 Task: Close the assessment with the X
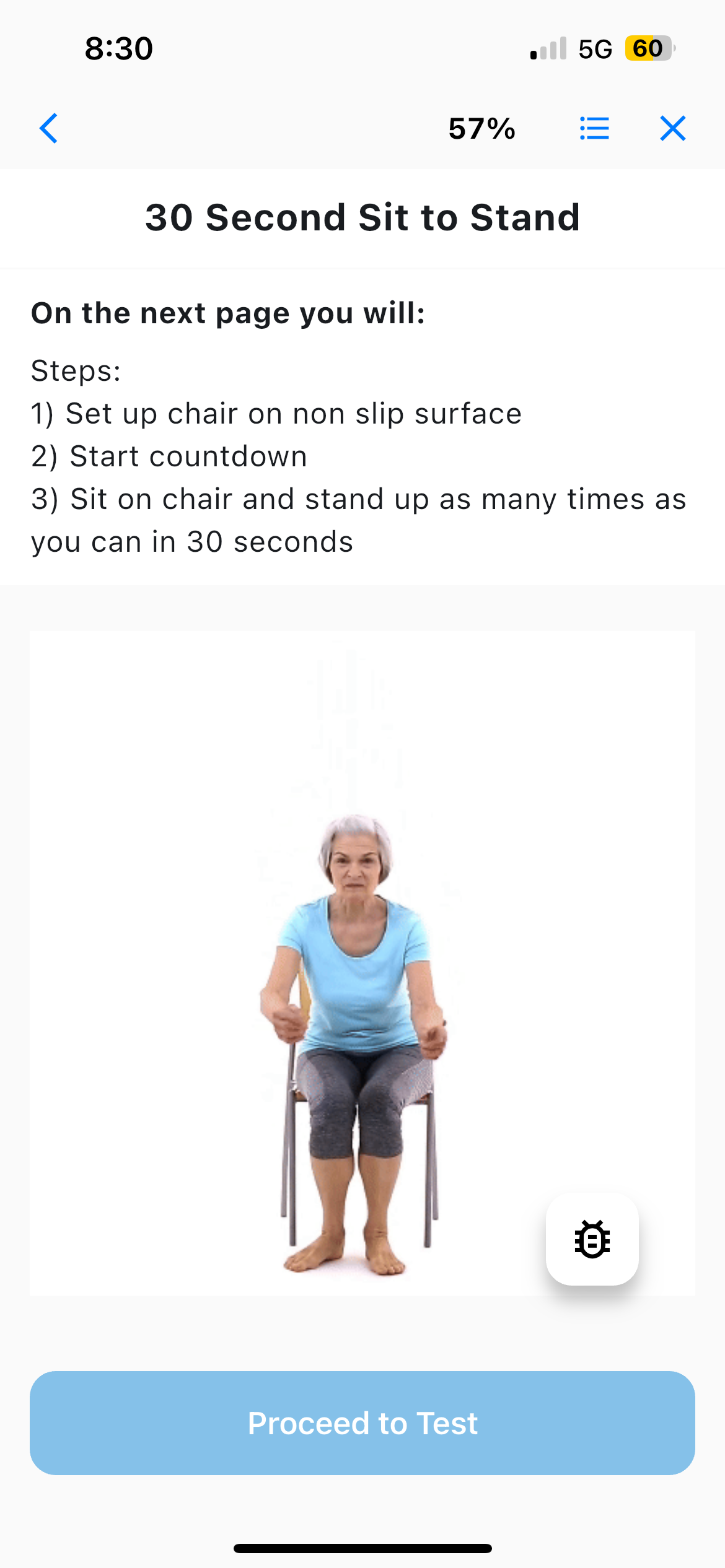point(673,128)
